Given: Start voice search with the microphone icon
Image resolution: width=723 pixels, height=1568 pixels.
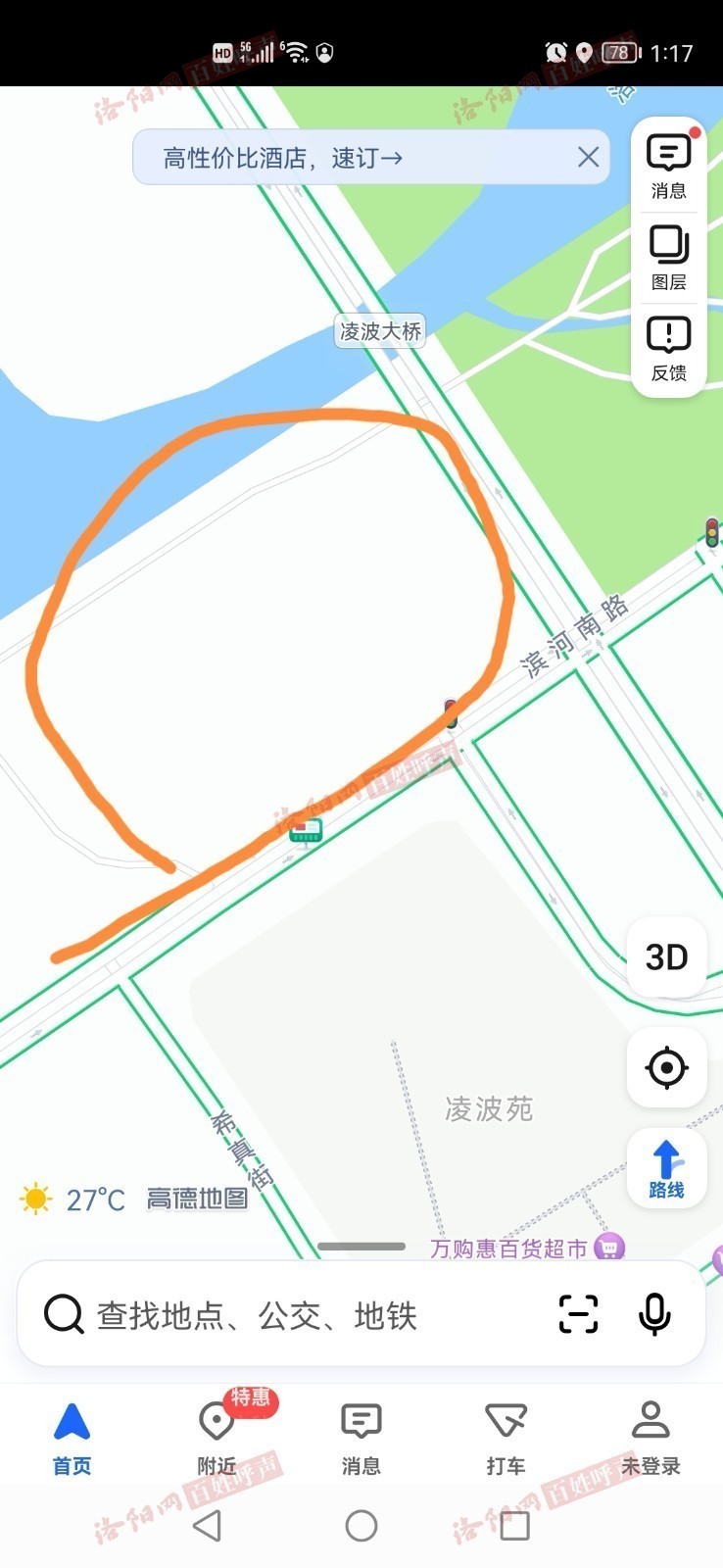Looking at the screenshot, I should coord(654,1314).
